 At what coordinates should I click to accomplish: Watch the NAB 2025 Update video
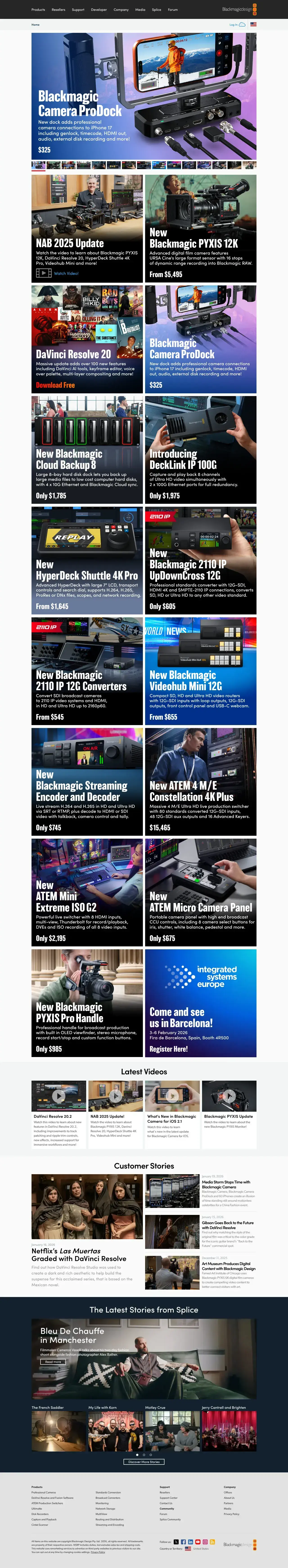(66, 273)
